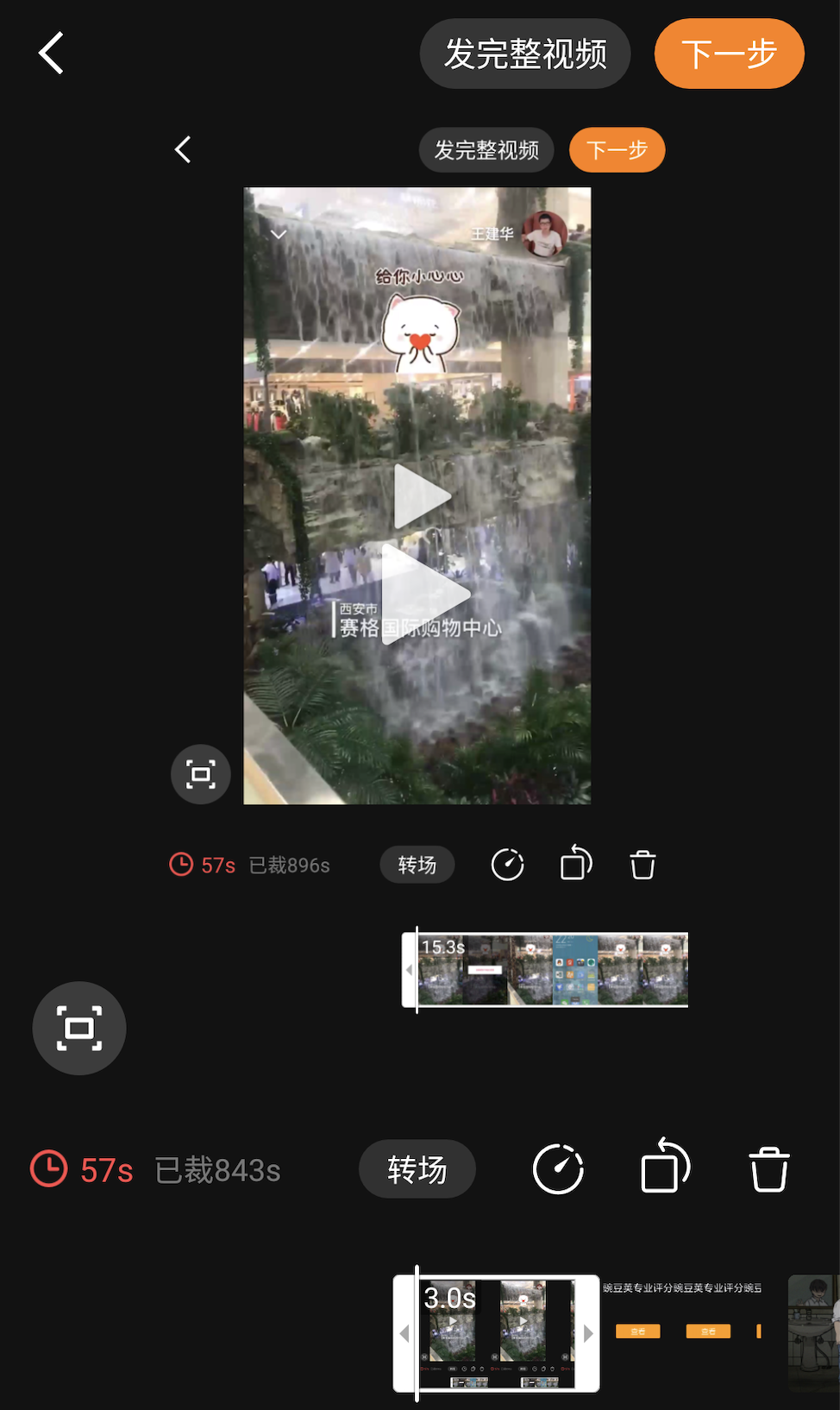Delete the selected clip
The image size is (840, 1410).
768,1169
